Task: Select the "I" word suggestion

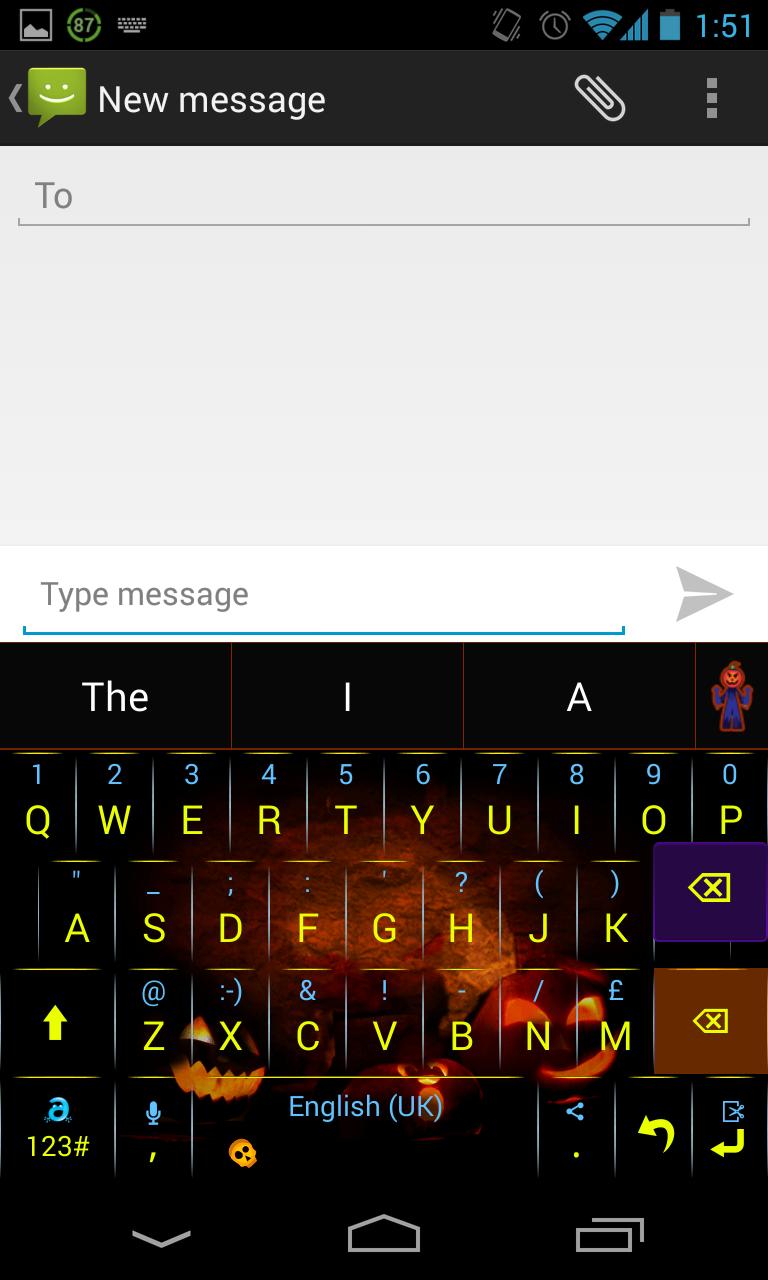Action: point(347,697)
